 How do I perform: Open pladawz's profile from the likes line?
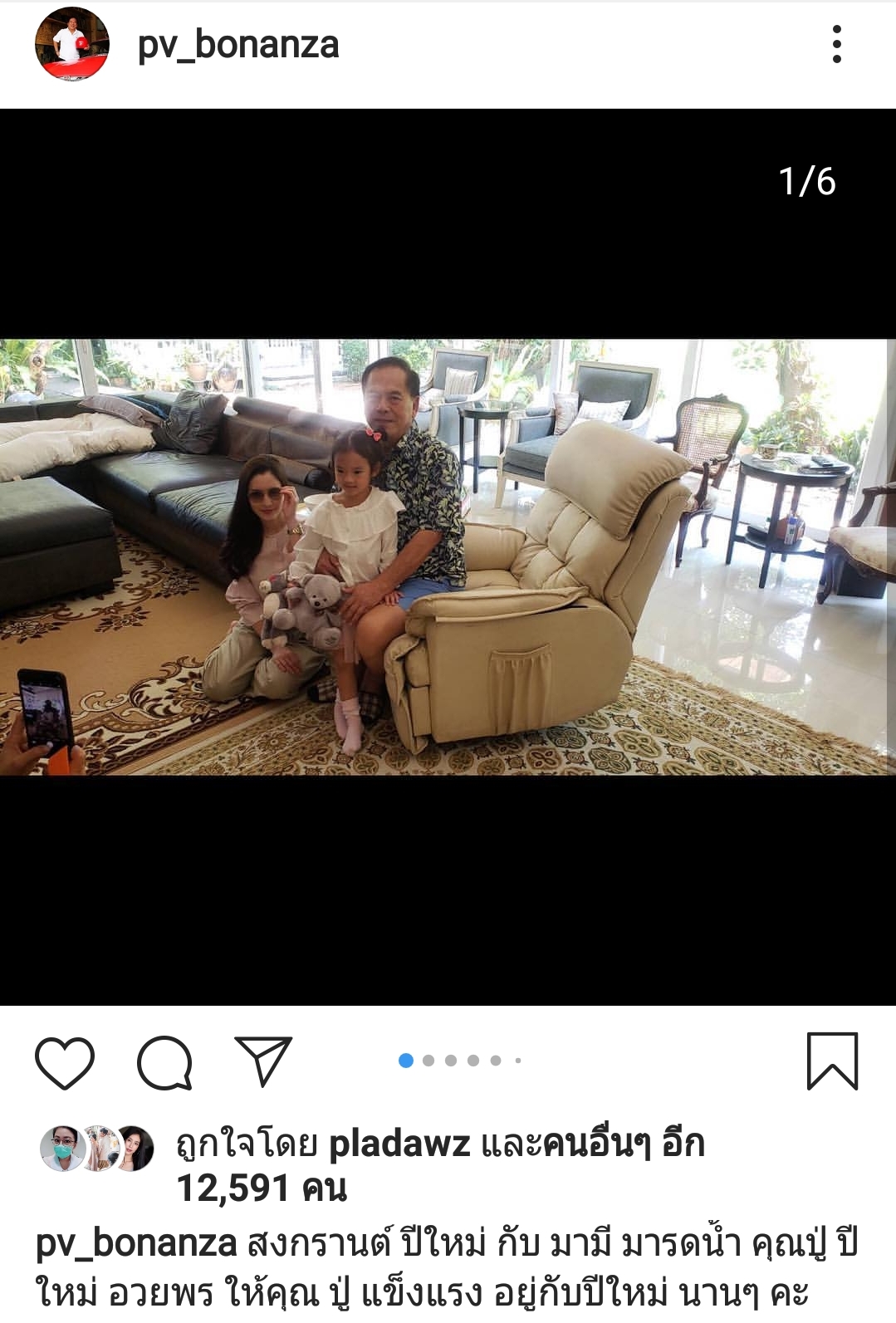click(x=399, y=1144)
